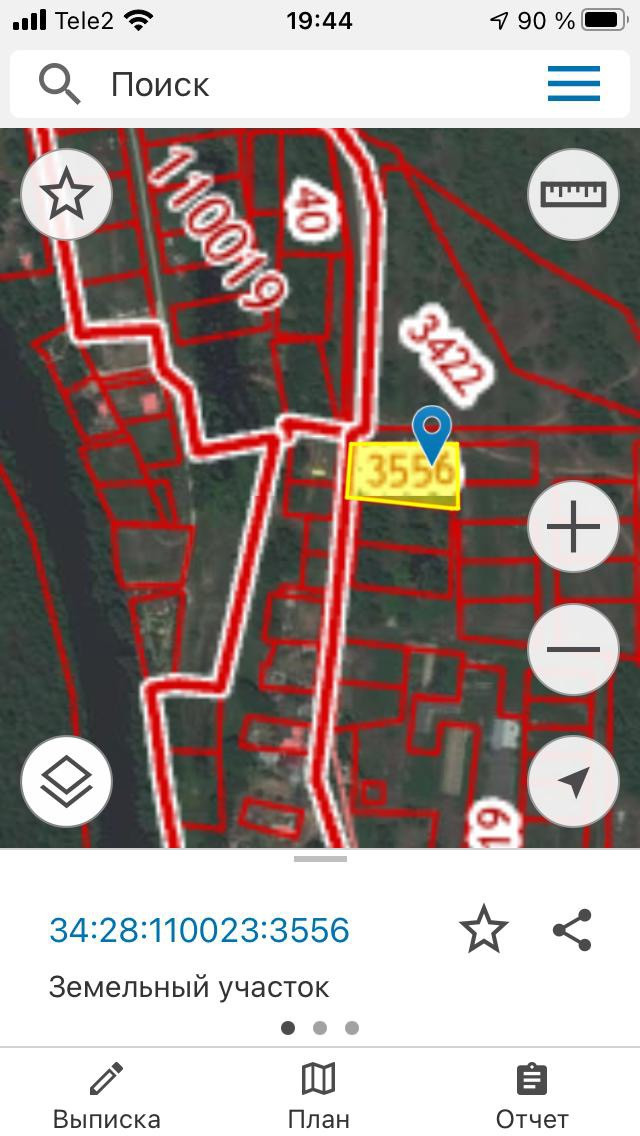Activate the ruler measurement tool
The width and height of the screenshot is (640, 1136).
(573, 194)
